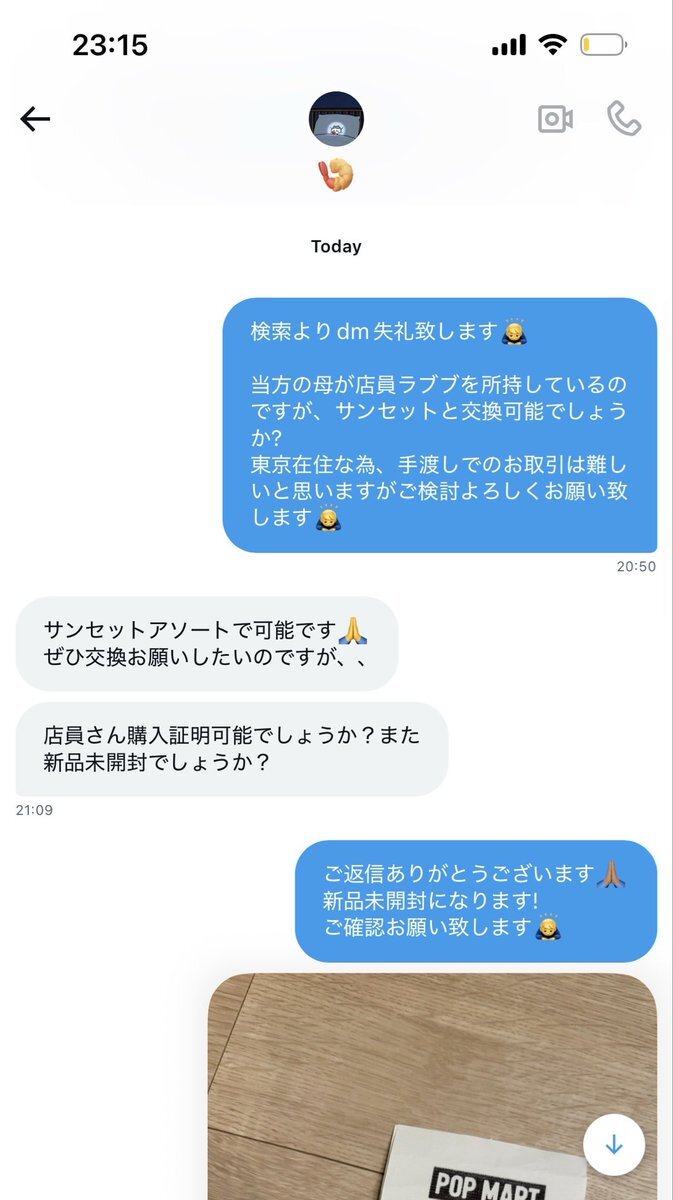Viewport: 673px width, 1200px height.
Task: Start a video call
Action: pyautogui.click(x=555, y=119)
